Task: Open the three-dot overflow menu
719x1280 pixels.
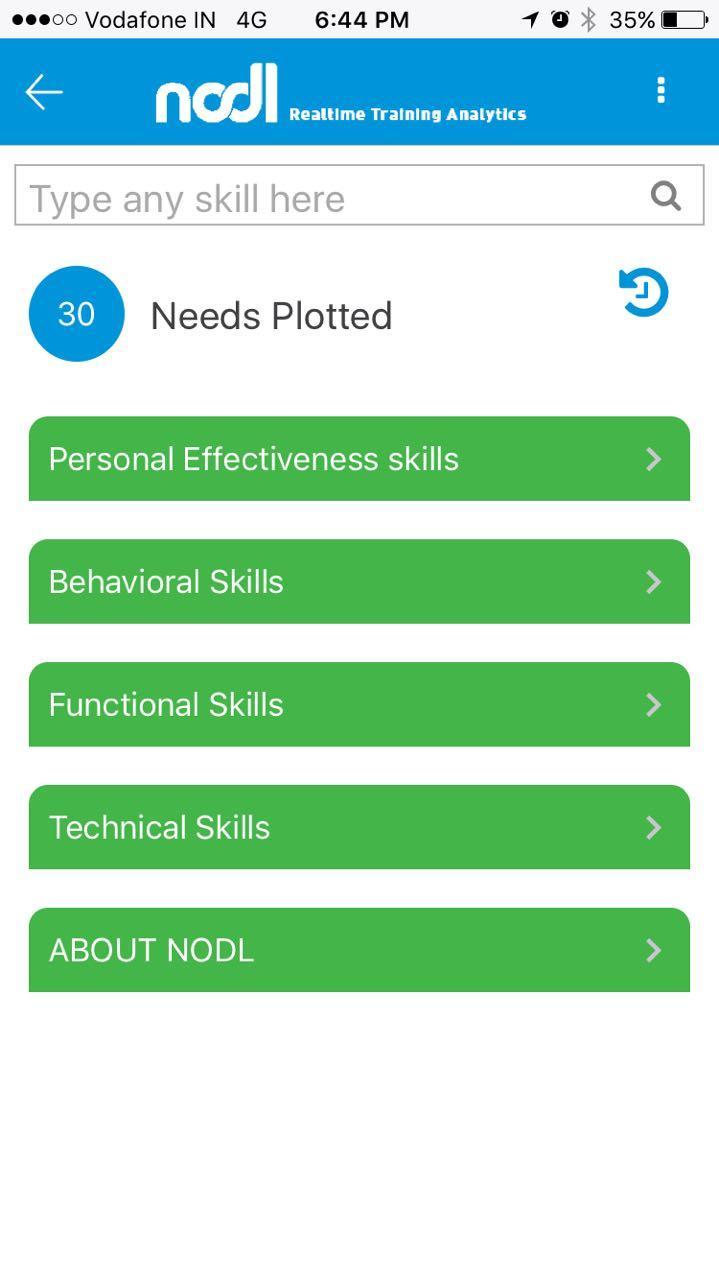Action: tap(660, 91)
